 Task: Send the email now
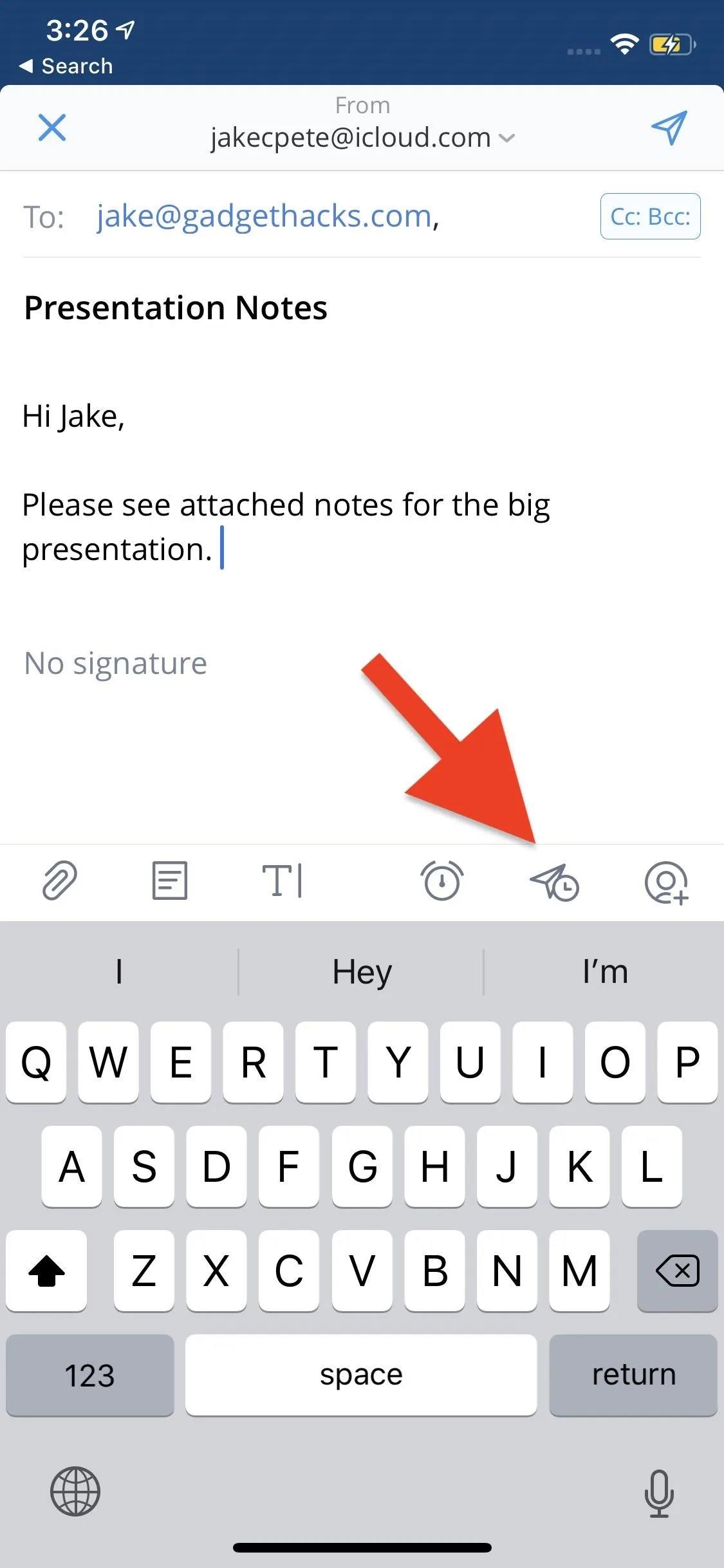click(669, 127)
